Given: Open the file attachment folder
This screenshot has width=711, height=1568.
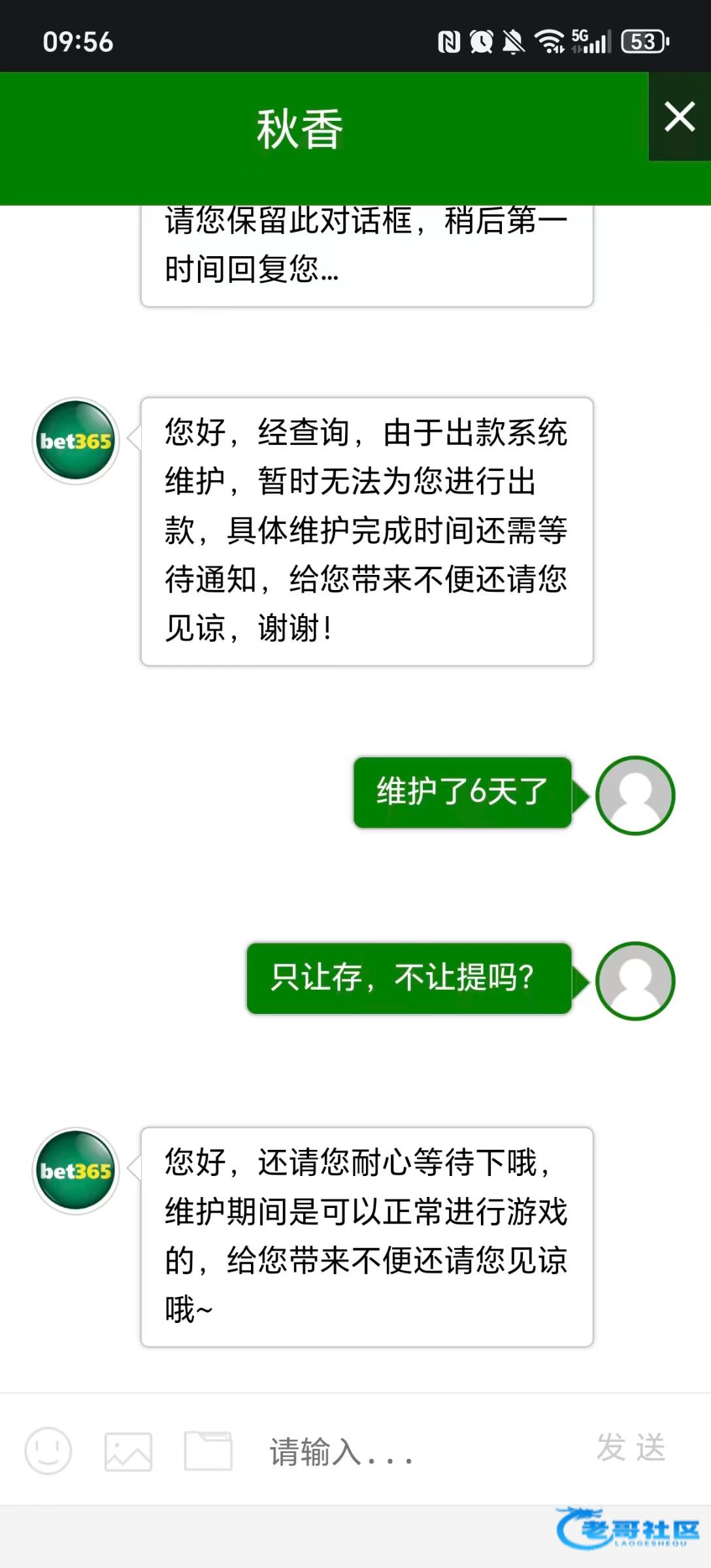Looking at the screenshot, I should (x=208, y=1450).
